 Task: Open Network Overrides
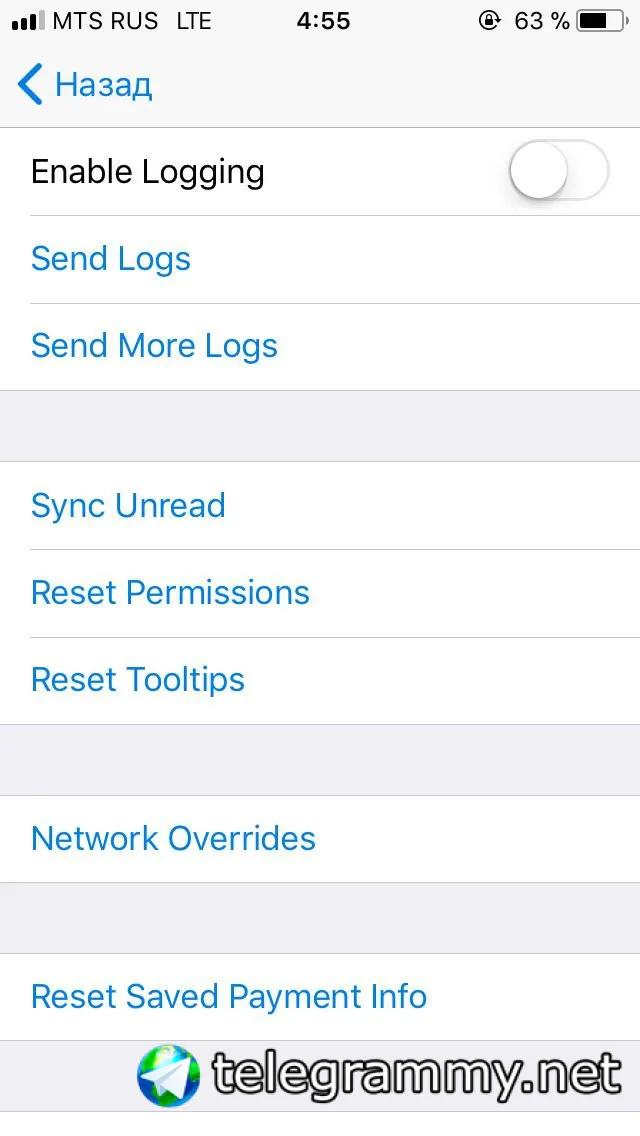tap(173, 838)
